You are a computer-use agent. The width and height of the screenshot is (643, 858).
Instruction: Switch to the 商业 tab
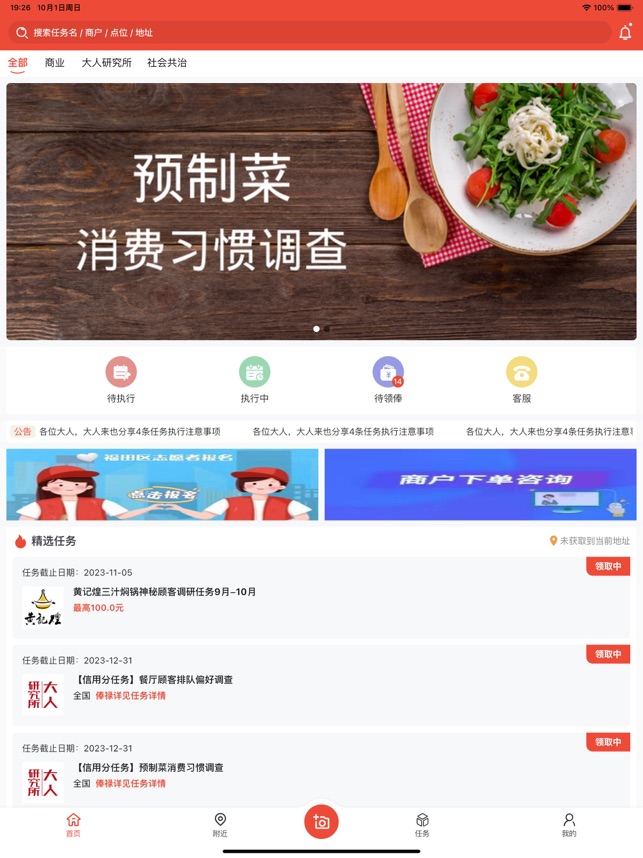(x=54, y=62)
